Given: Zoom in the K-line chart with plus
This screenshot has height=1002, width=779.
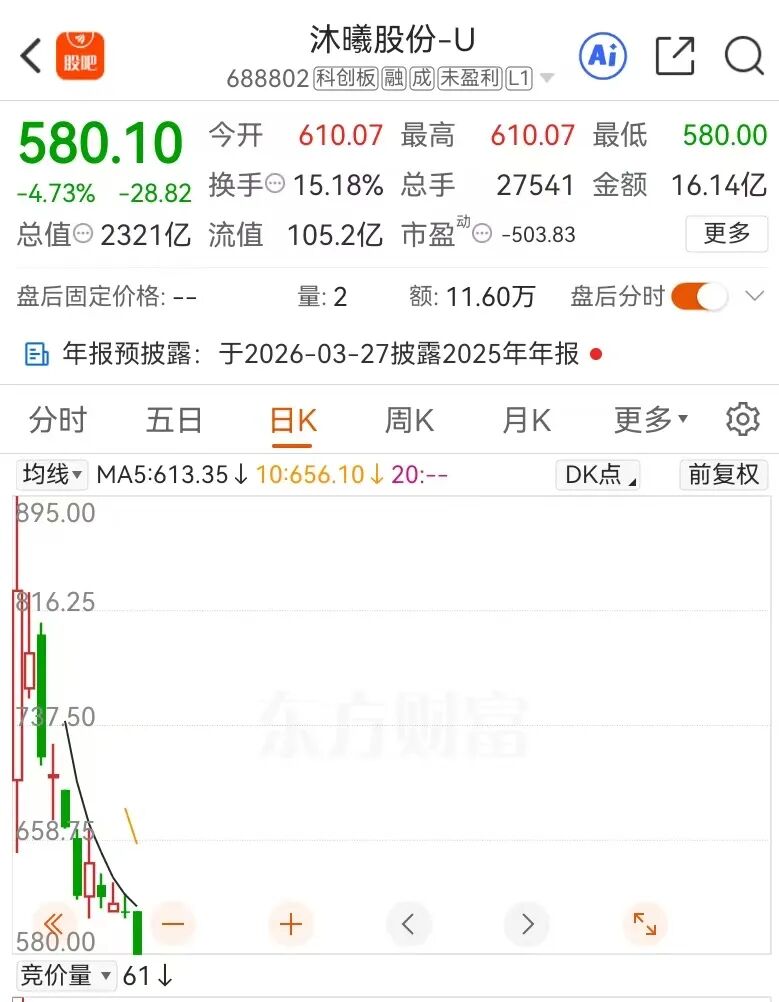Looking at the screenshot, I should (x=291, y=924).
